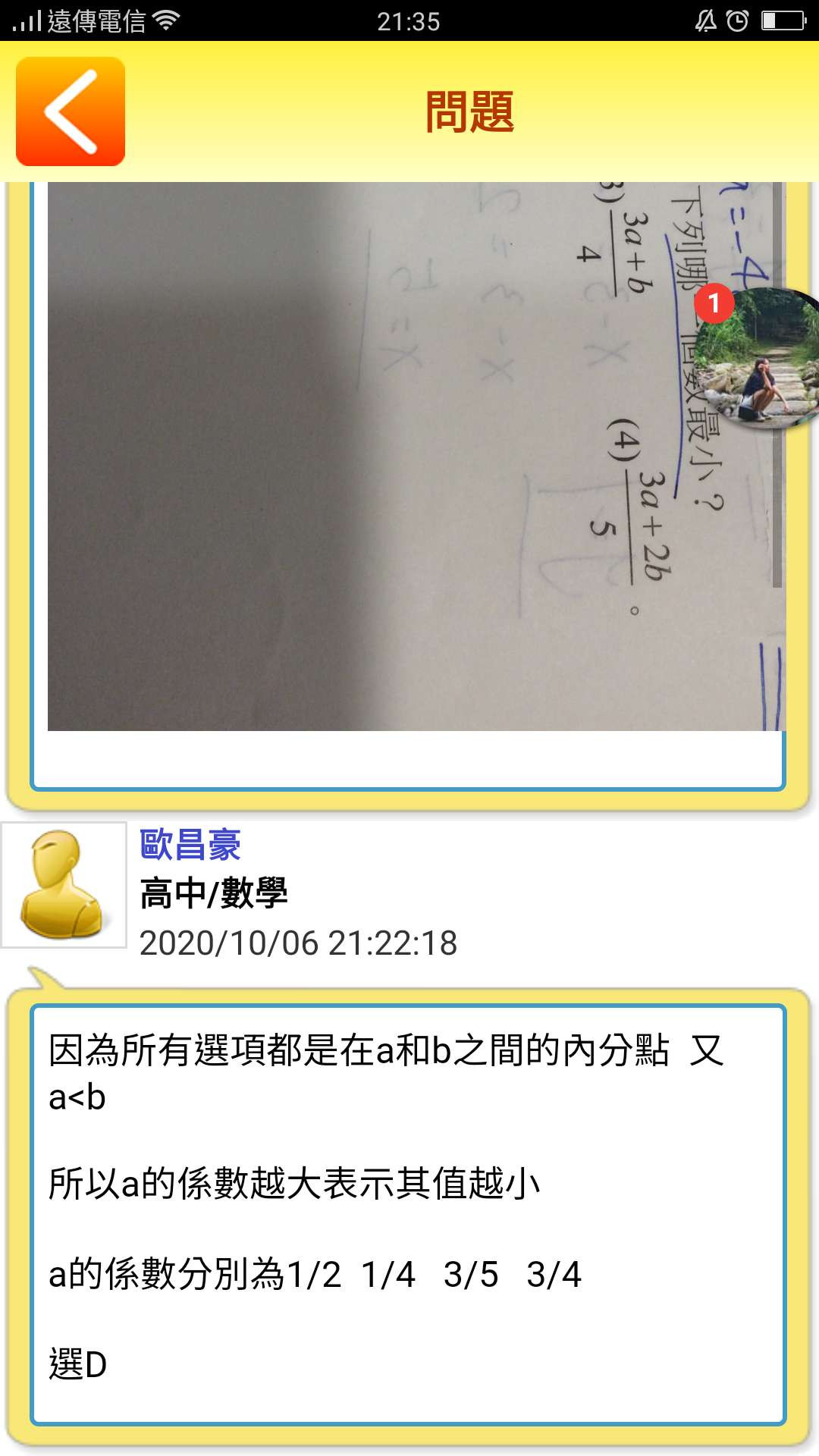Viewport: 819px width, 1456px height.
Task: Open 歐昌豪's profile name link
Action: tap(190, 845)
